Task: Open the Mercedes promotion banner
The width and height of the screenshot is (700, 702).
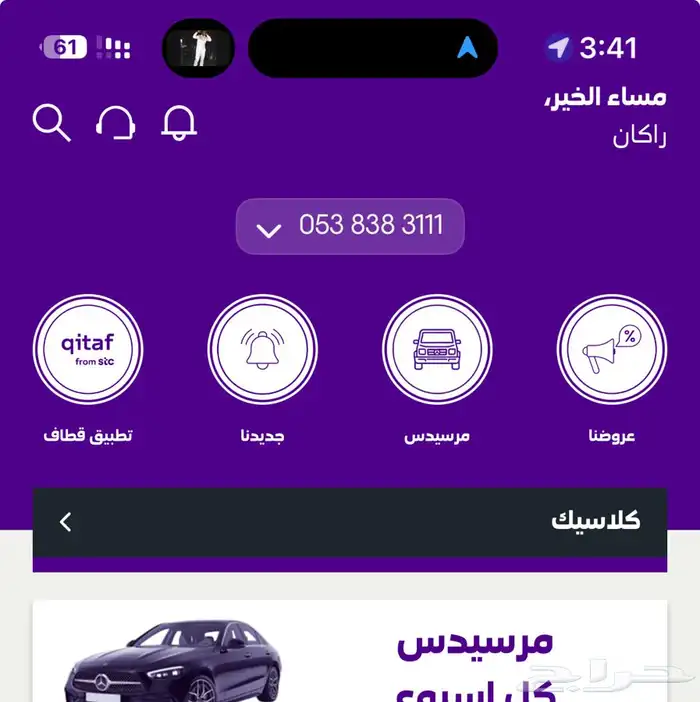Action: click(350, 655)
